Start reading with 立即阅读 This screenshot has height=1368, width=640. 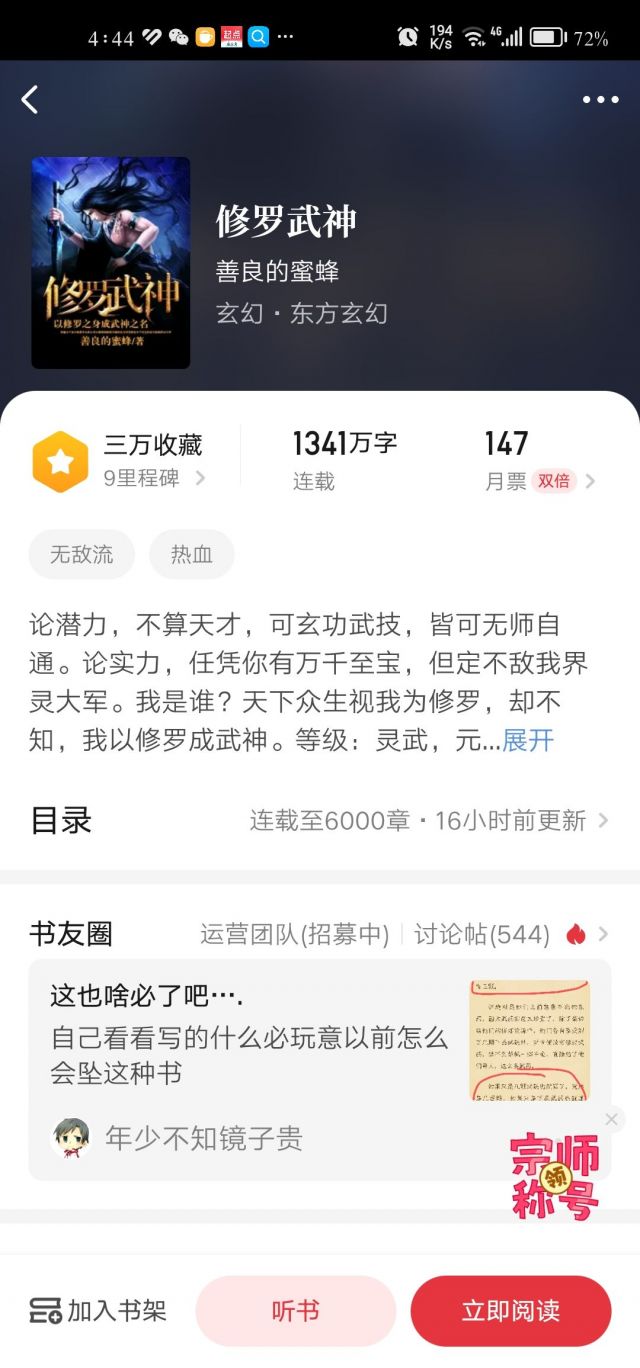pos(510,1310)
